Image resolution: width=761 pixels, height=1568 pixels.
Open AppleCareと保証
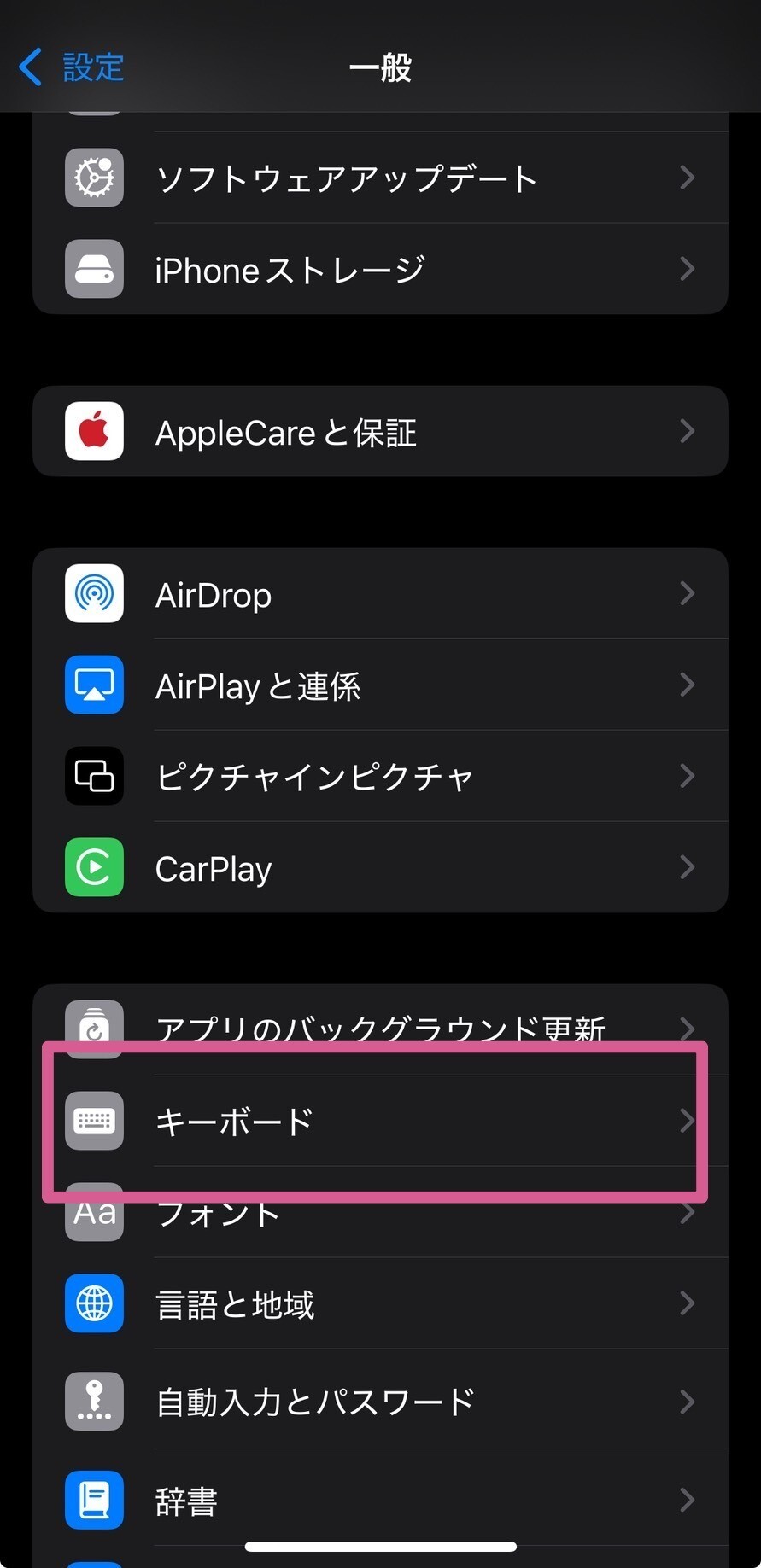click(380, 431)
